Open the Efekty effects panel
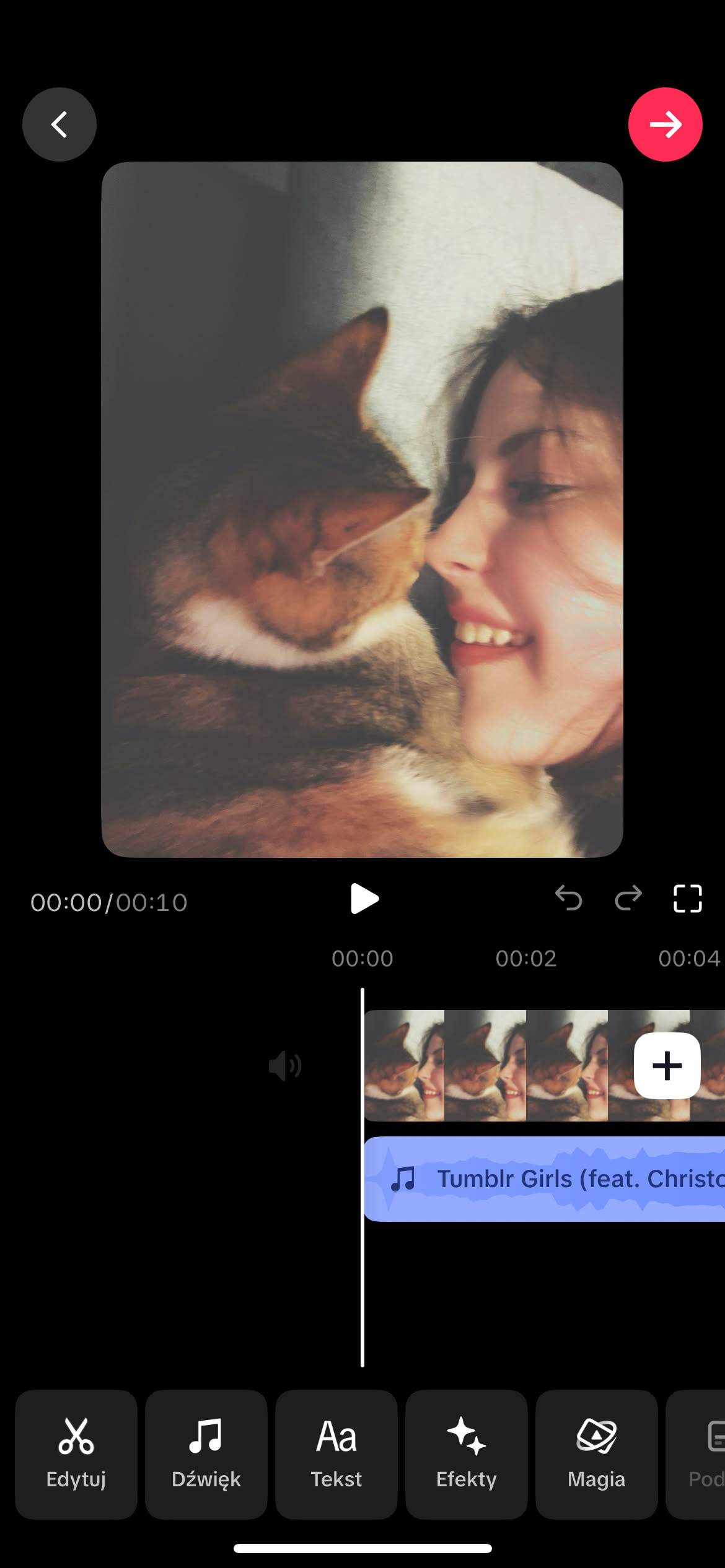 (x=467, y=1454)
